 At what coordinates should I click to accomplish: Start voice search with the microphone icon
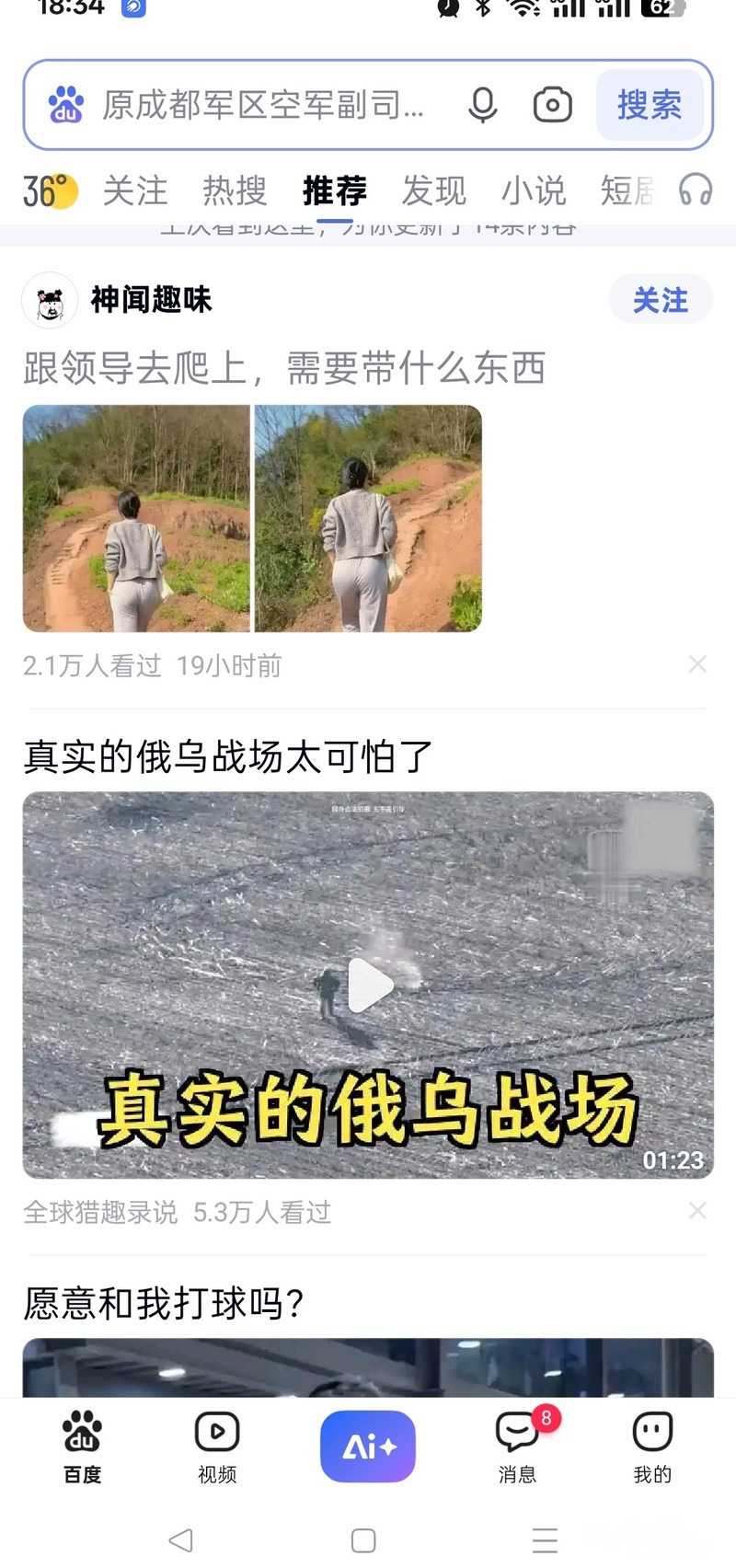(482, 105)
